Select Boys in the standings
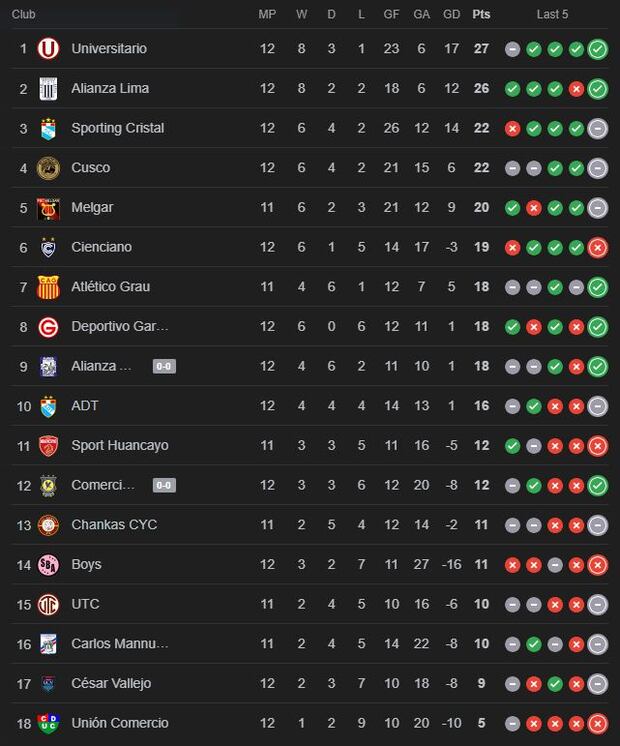Image resolution: width=620 pixels, height=746 pixels. (x=86, y=564)
